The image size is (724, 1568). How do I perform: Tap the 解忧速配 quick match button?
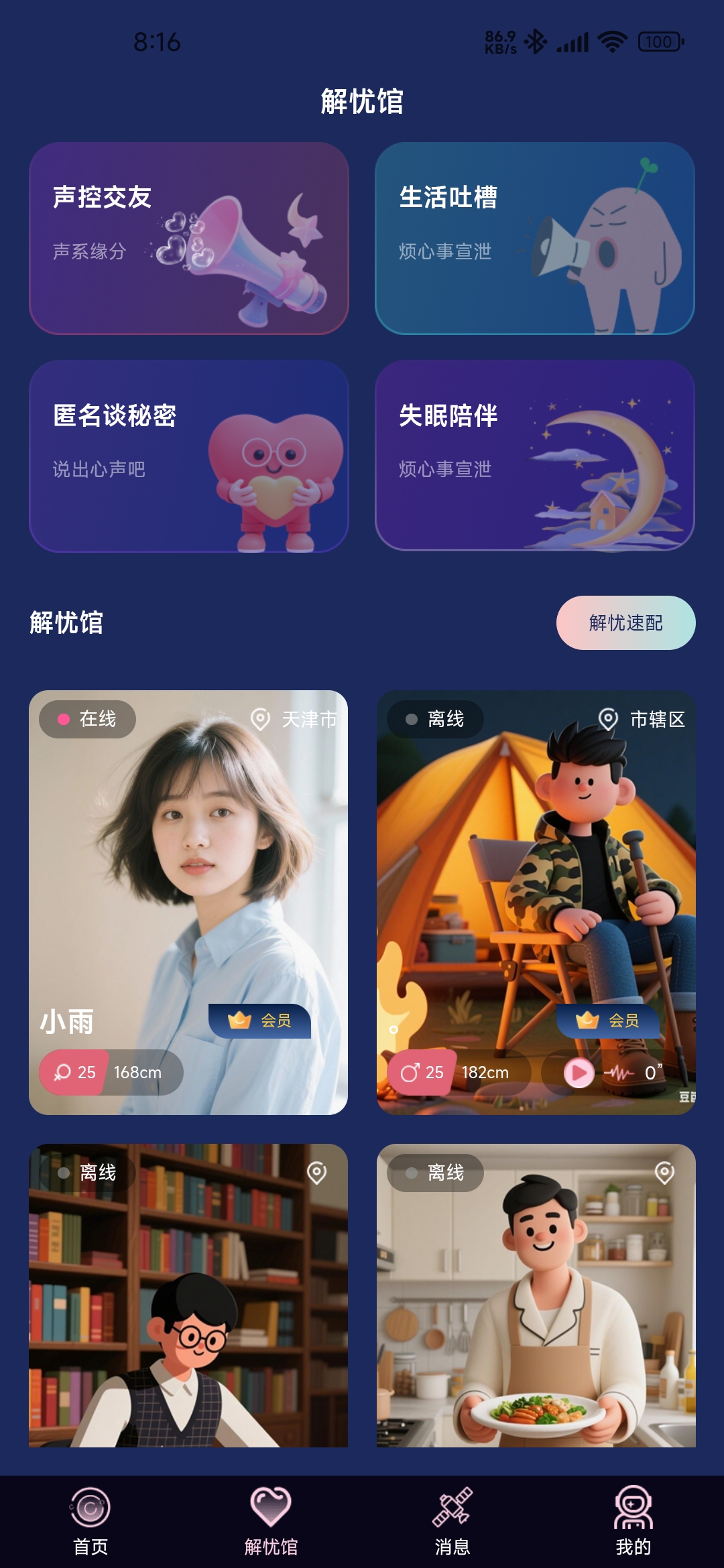pos(625,623)
